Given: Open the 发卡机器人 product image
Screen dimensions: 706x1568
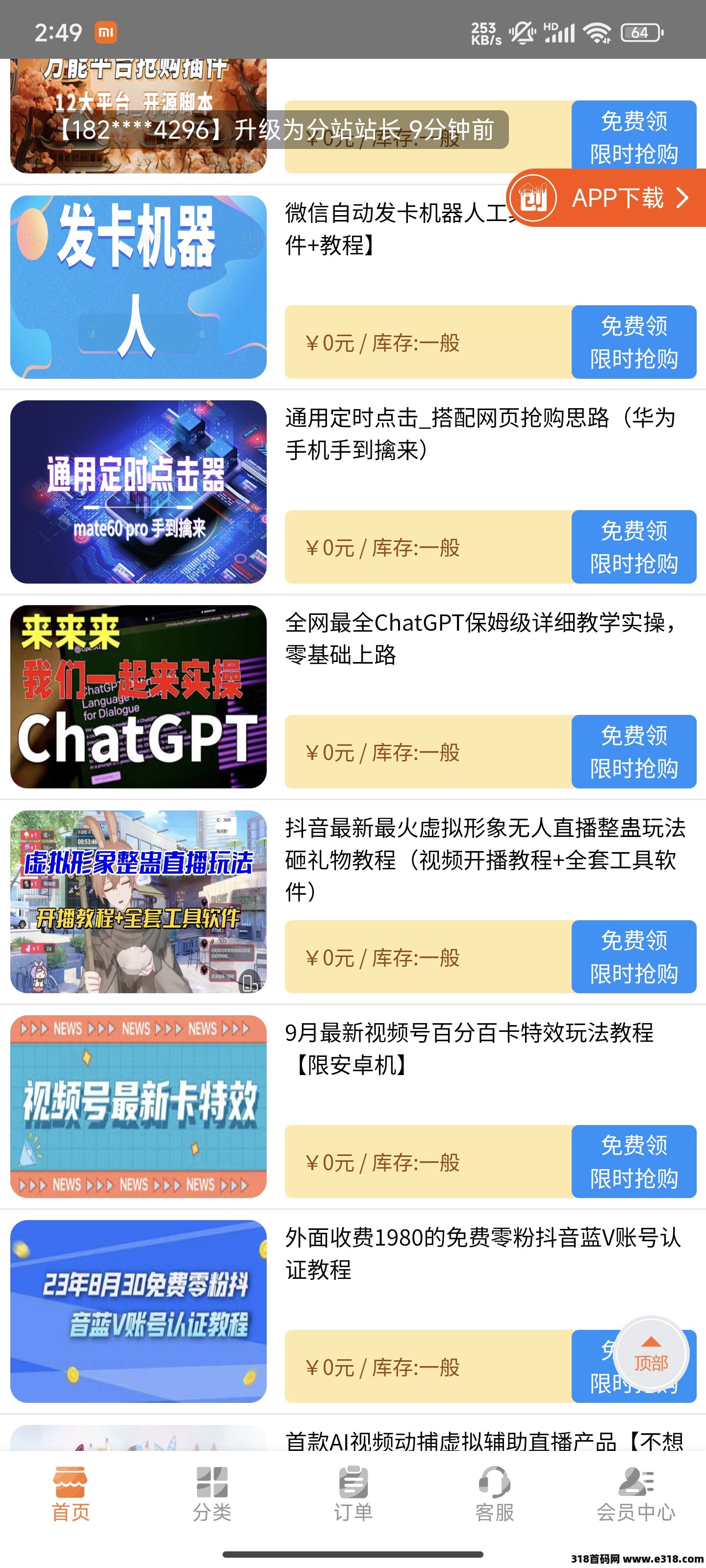Looking at the screenshot, I should click(x=138, y=287).
